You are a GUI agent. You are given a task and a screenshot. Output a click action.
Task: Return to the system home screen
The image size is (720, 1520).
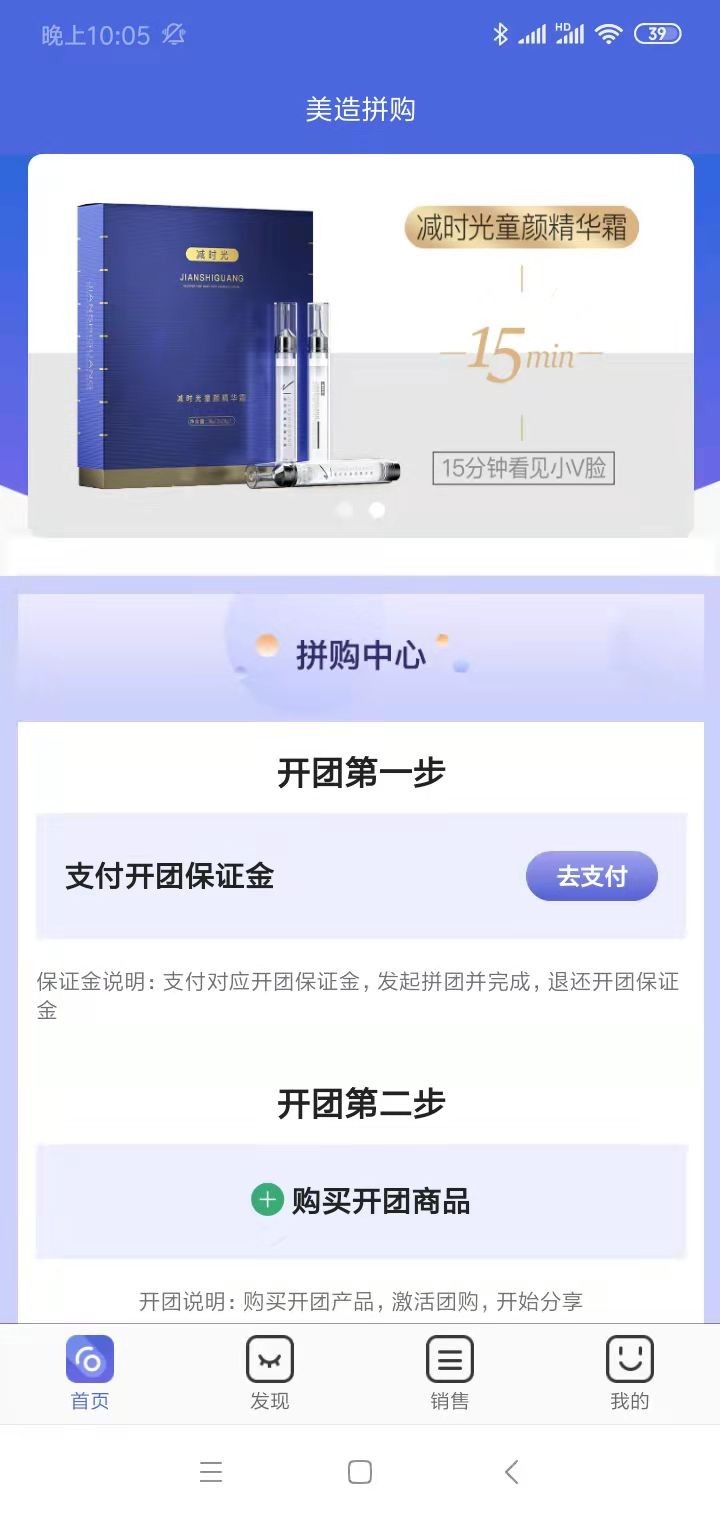pos(360,1472)
